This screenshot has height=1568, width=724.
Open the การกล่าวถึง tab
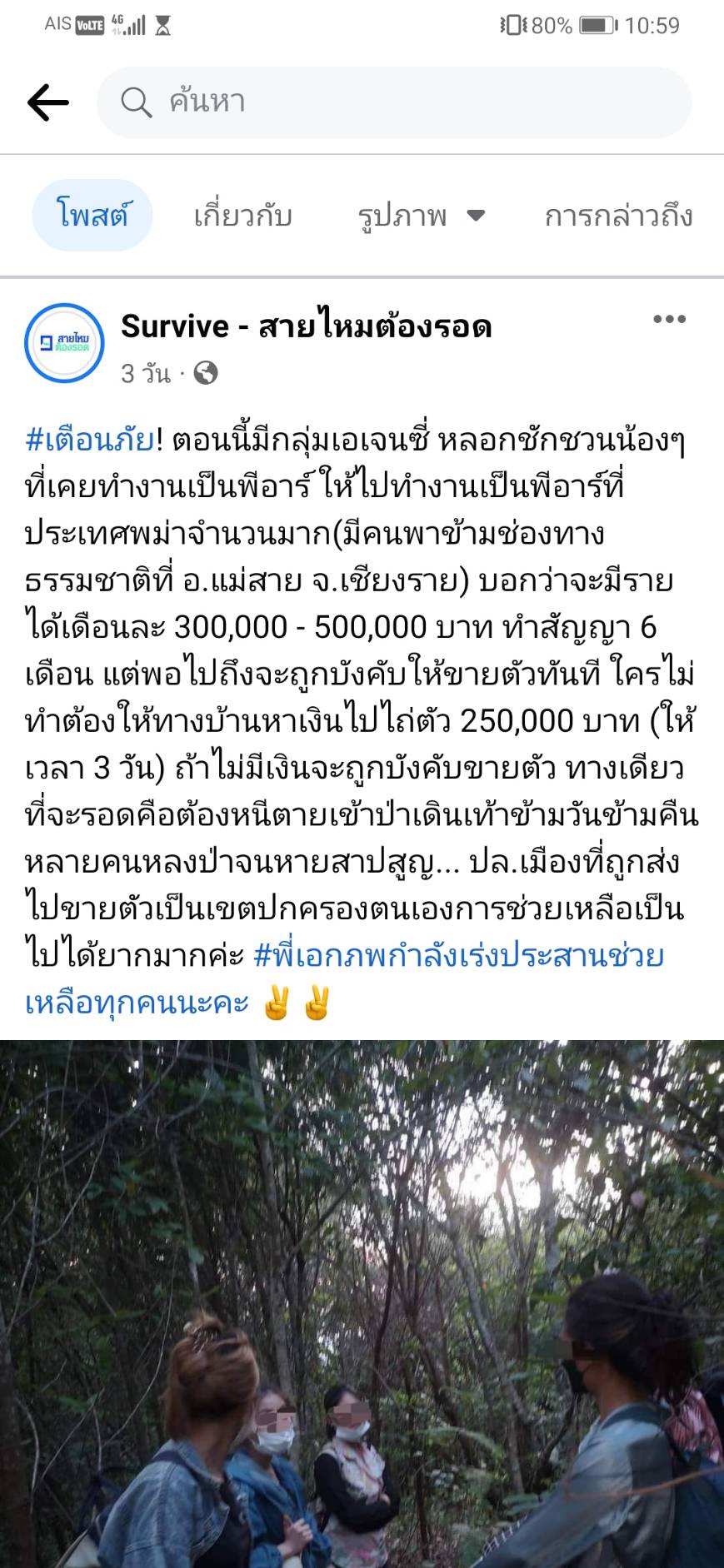(618, 217)
